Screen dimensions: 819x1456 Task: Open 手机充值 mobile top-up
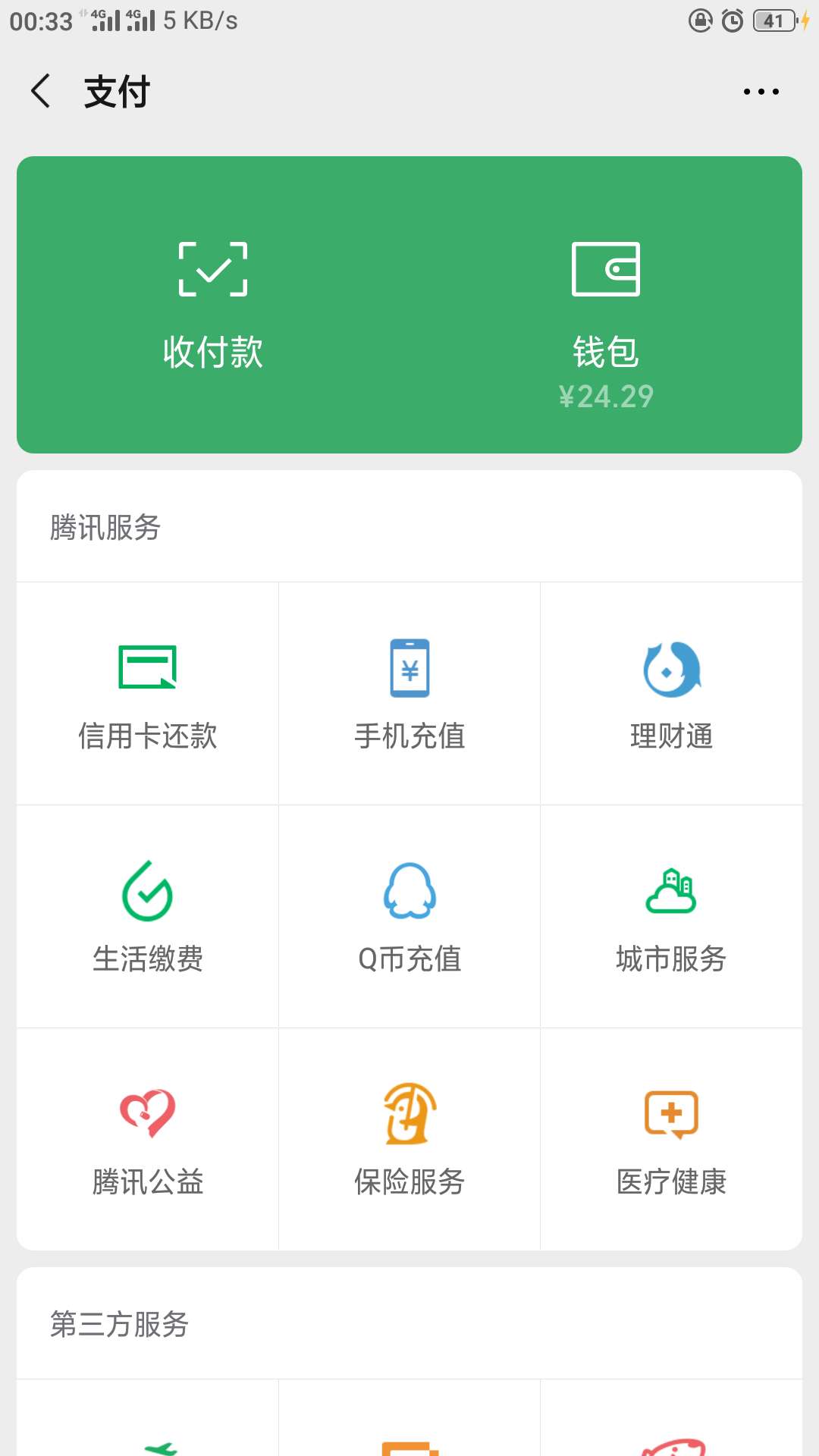coord(409,694)
